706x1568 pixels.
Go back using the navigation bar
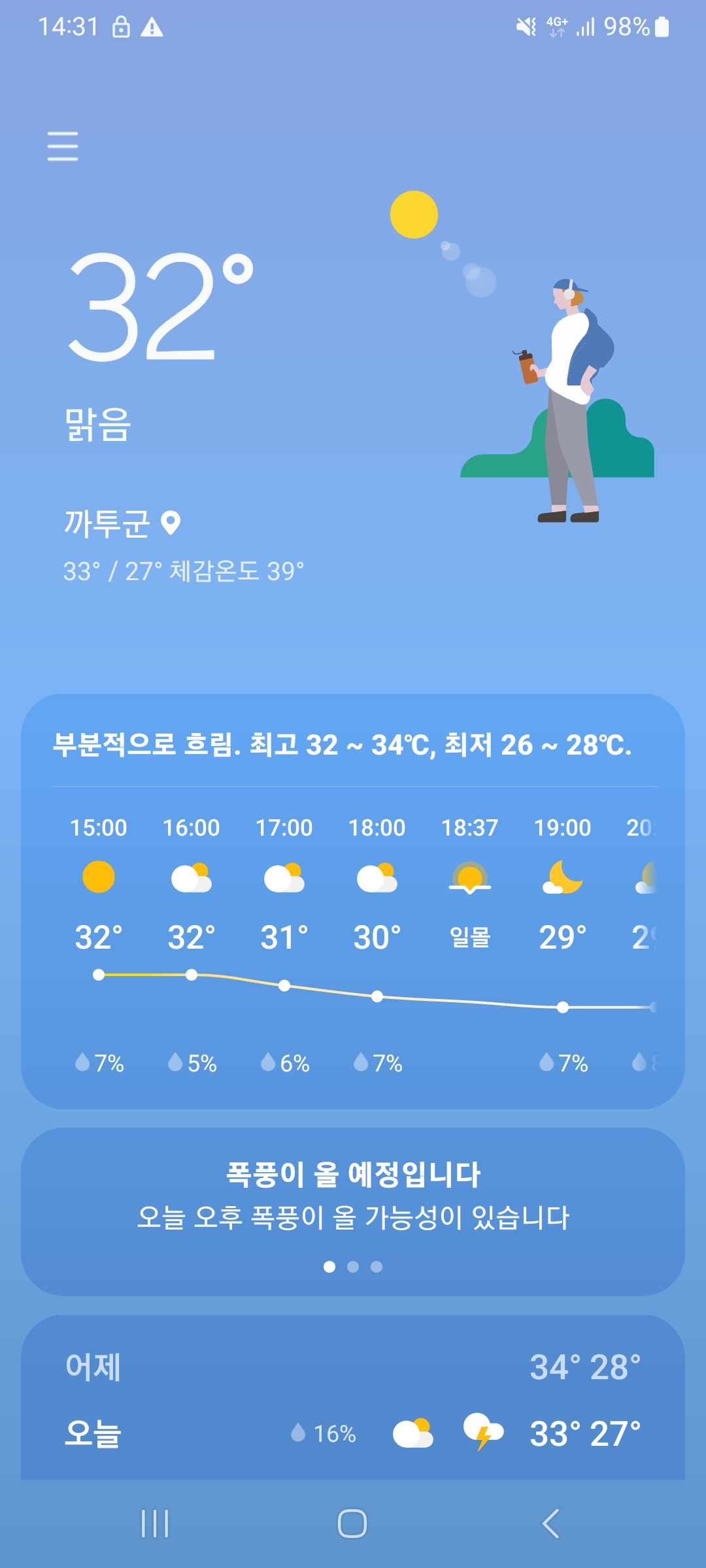pos(551,1524)
